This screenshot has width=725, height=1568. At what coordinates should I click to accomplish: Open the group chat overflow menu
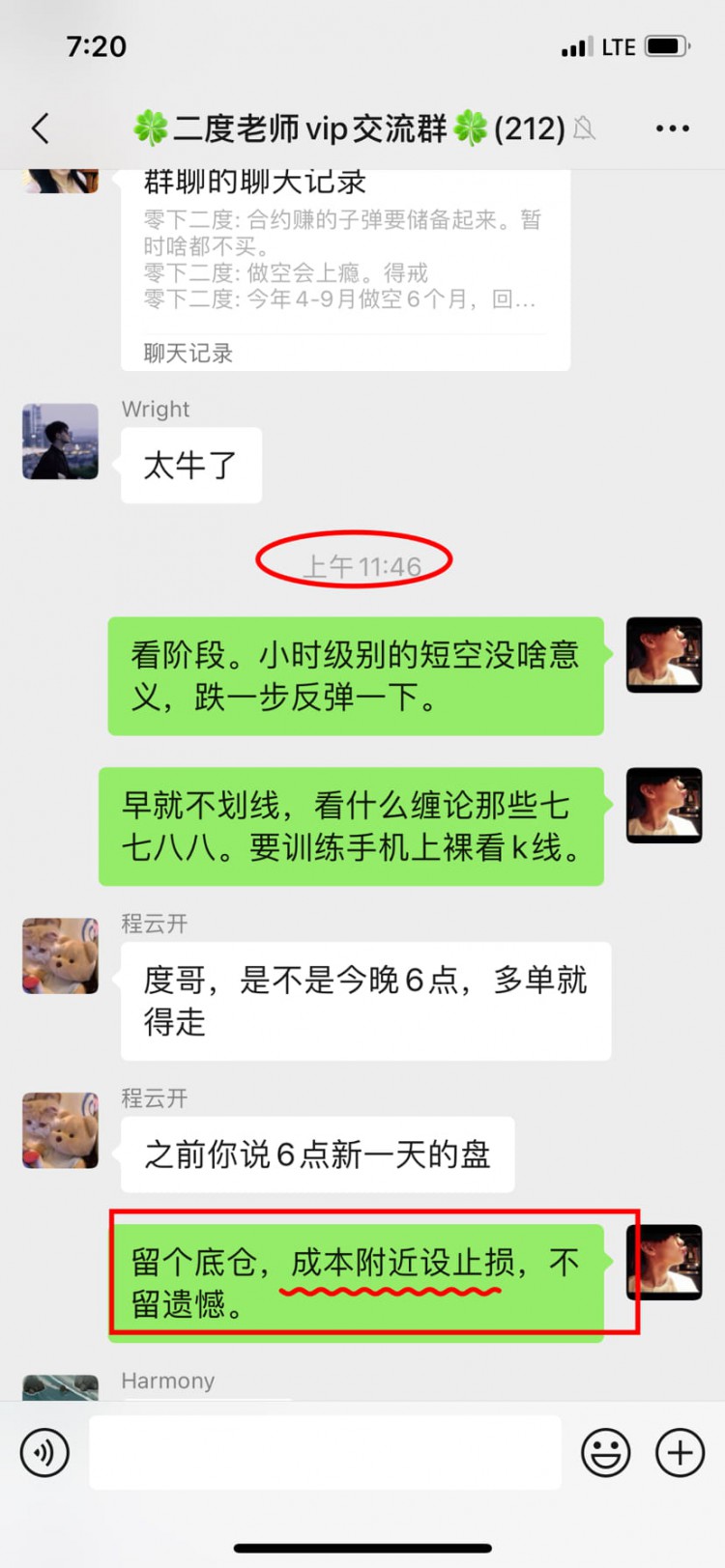point(672,128)
